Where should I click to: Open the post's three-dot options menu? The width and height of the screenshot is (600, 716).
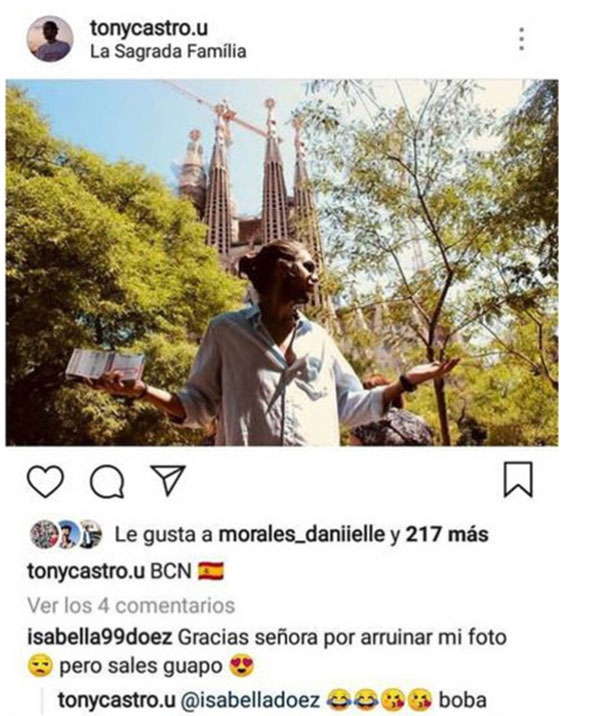tap(521, 39)
